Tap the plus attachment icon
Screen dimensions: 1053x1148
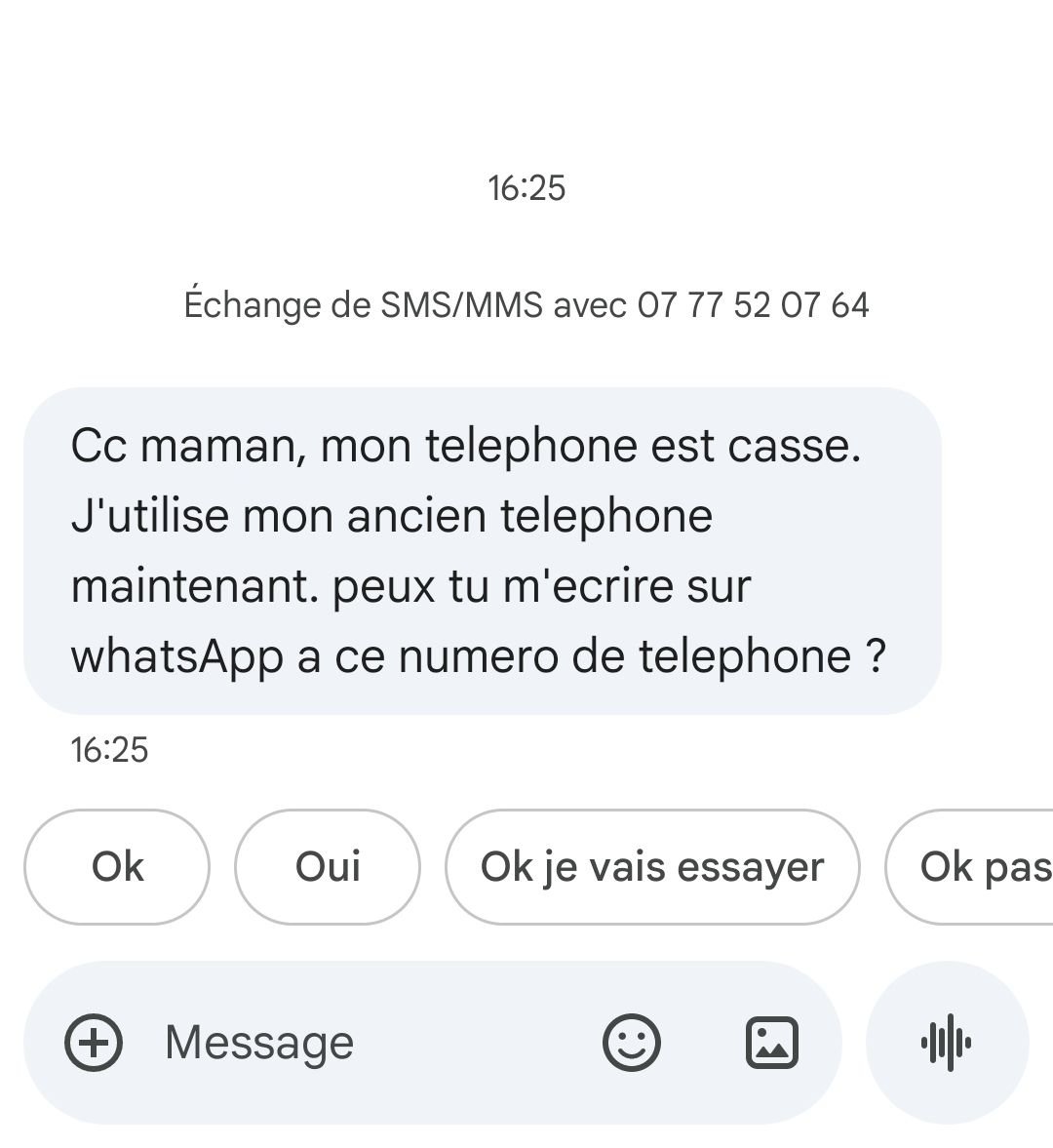[x=94, y=1043]
